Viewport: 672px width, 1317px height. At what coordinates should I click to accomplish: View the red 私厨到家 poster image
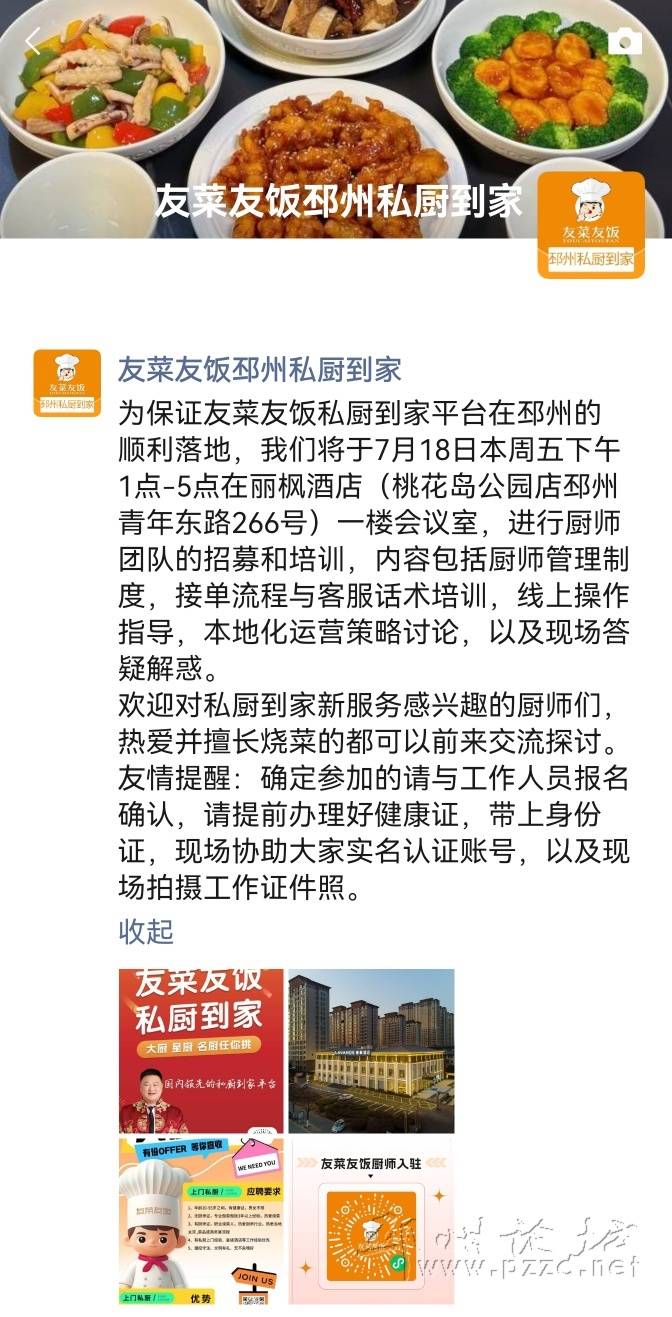[x=201, y=1050]
